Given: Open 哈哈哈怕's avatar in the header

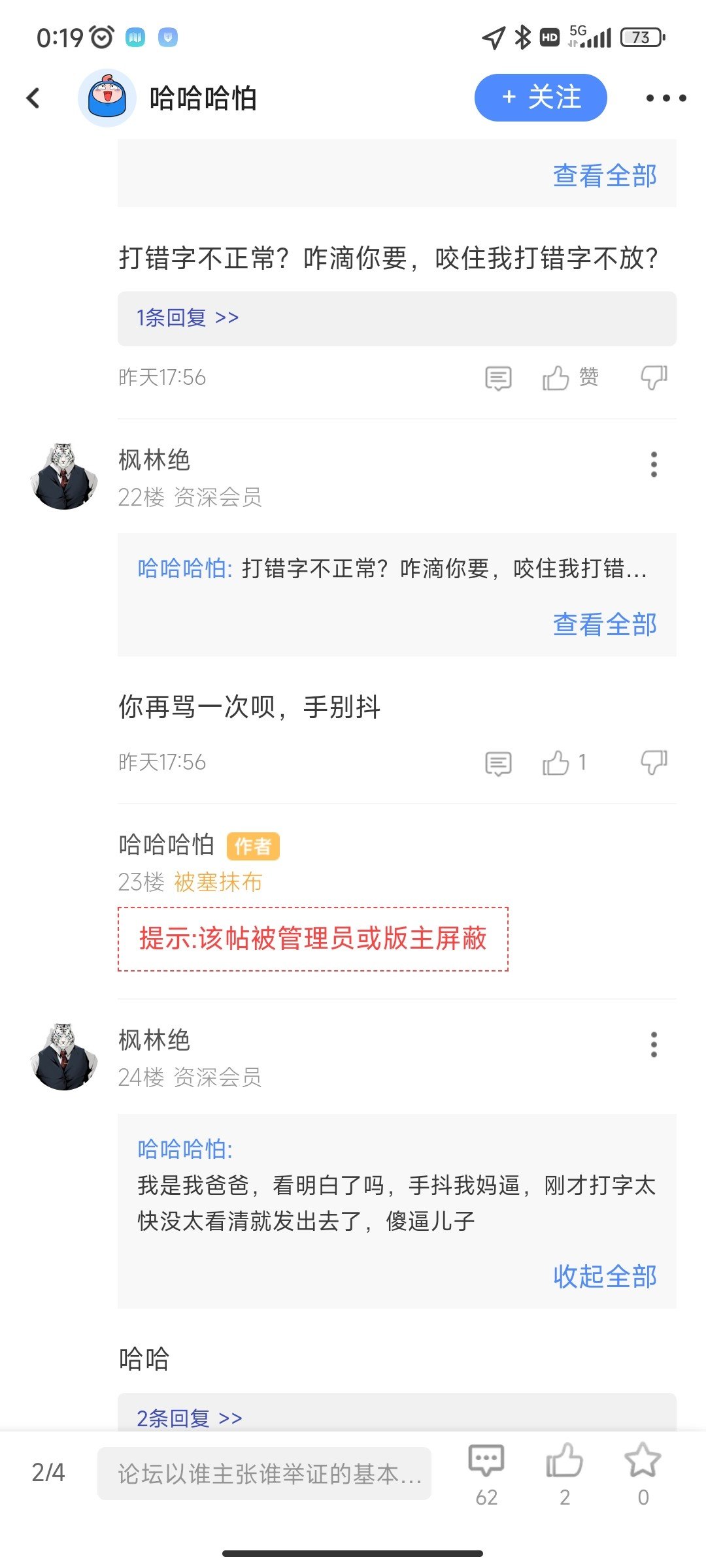Looking at the screenshot, I should [x=107, y=98].
